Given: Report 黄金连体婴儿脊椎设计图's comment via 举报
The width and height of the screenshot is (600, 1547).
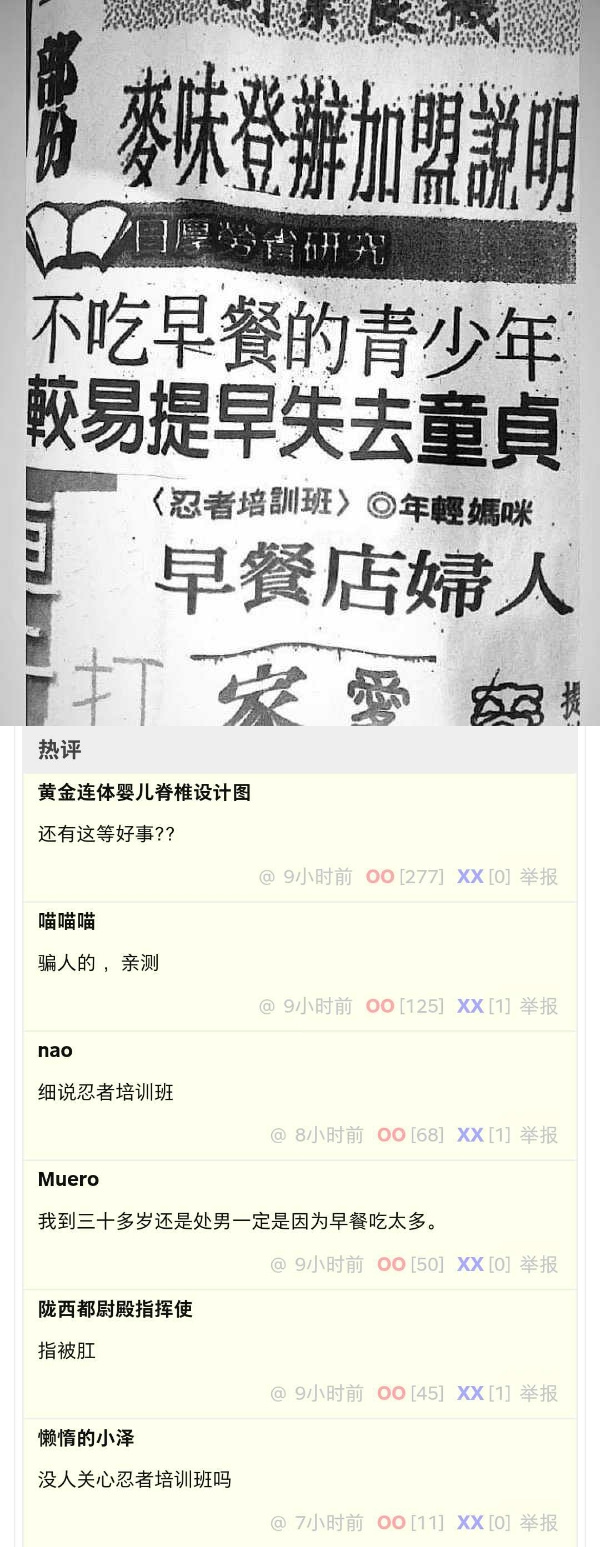Looking at the screenshot, I should pos(539,877).
